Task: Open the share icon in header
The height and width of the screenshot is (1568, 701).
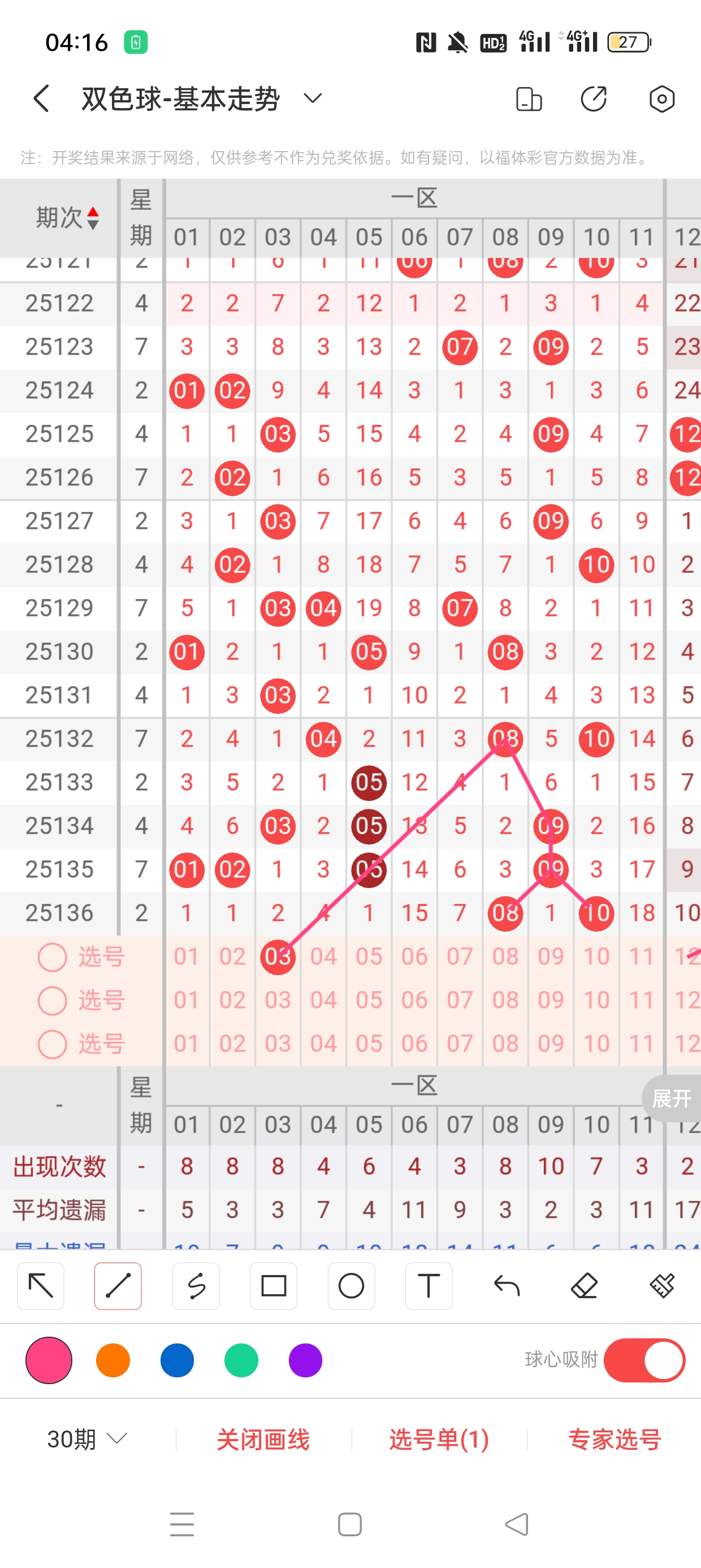Action: (593, 99)
